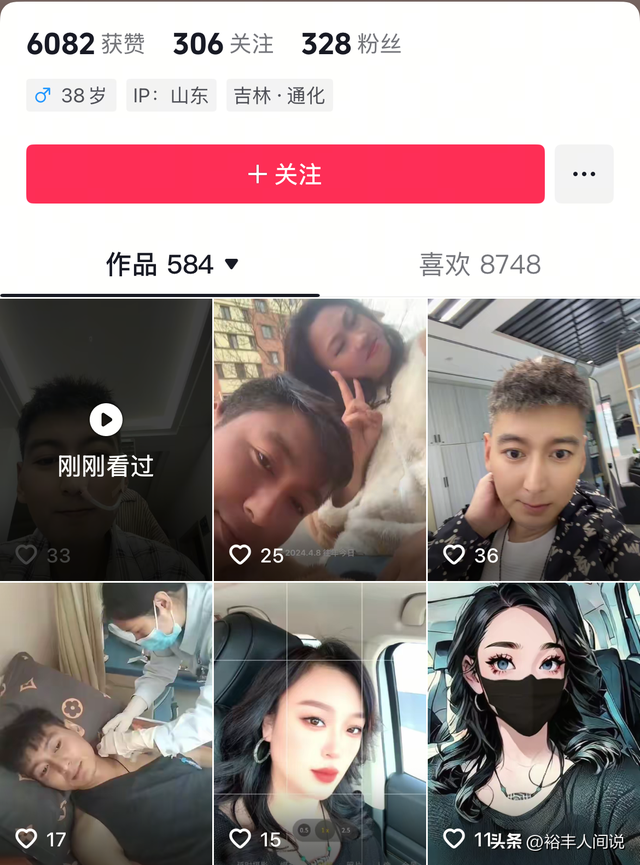Open the three-dot more options menu

pos(584,174)
